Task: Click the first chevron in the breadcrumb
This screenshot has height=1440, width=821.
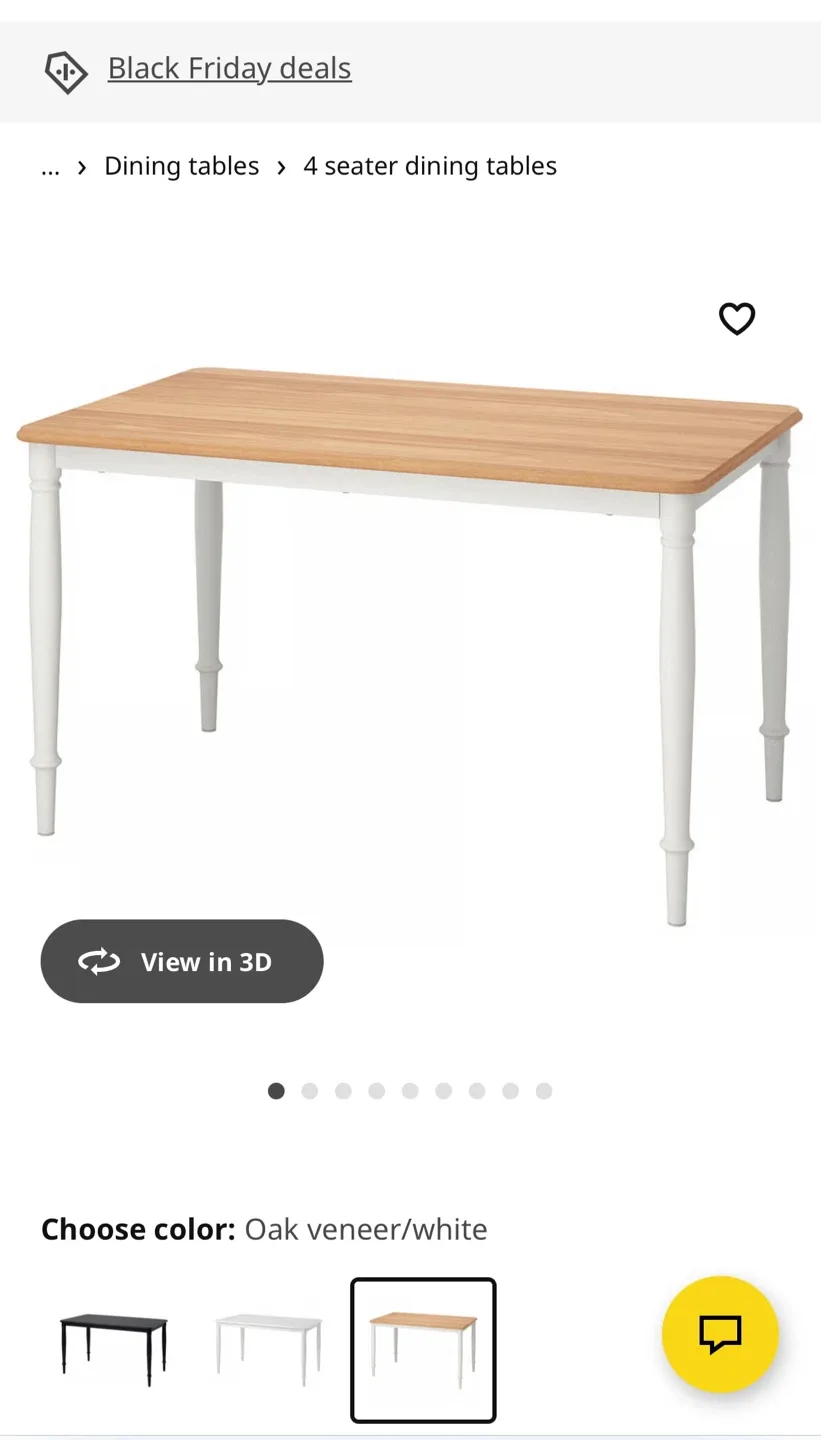Action: coord(80,166)
